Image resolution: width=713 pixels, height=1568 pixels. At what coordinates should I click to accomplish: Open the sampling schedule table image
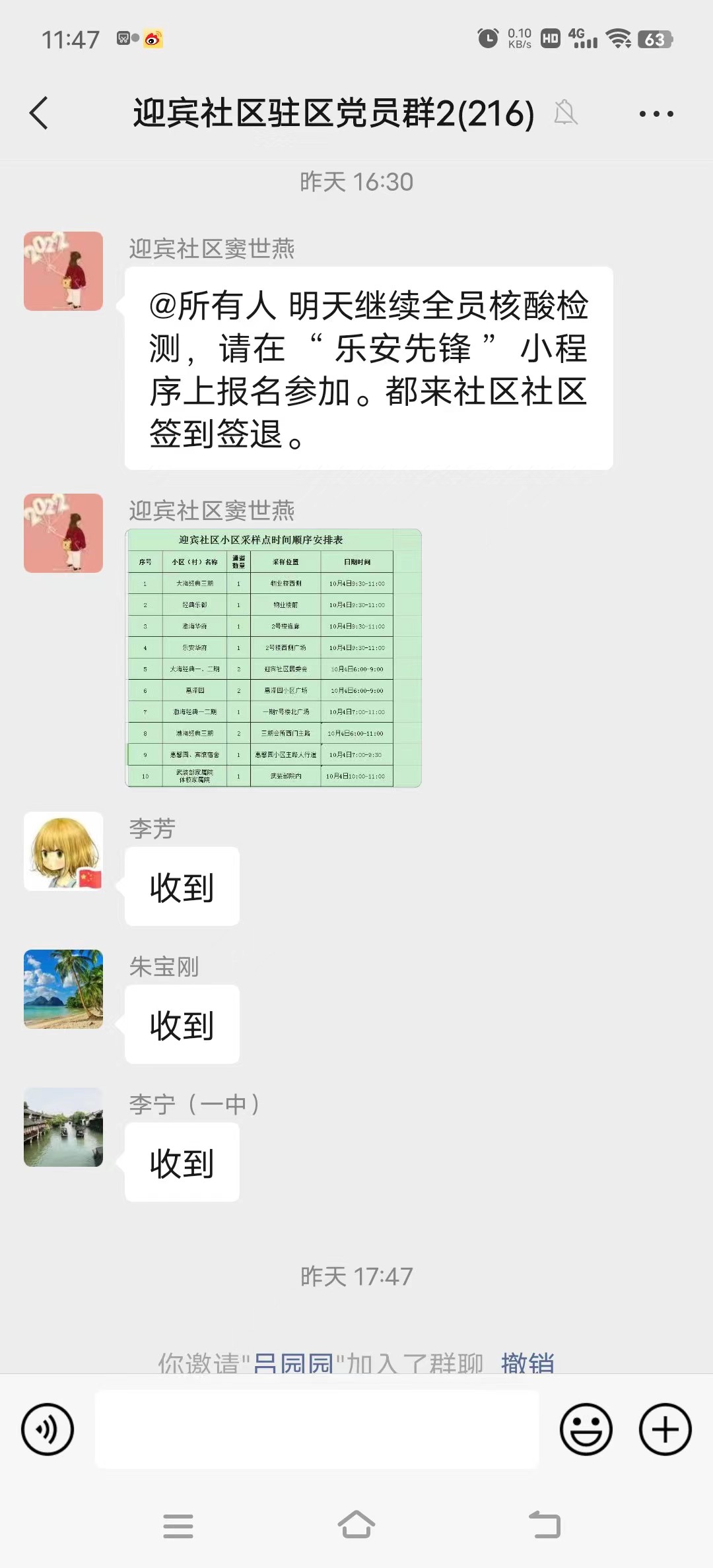[273, 658]
